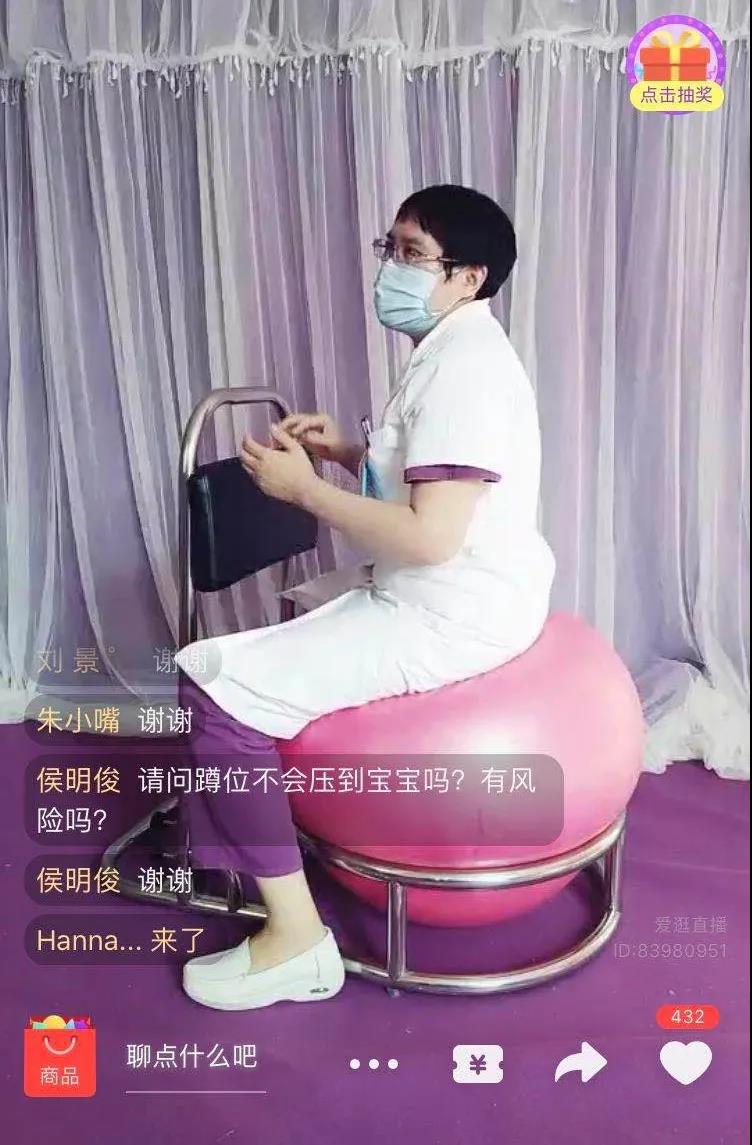Like the live stream with the heart

[x=686, y=1062]
